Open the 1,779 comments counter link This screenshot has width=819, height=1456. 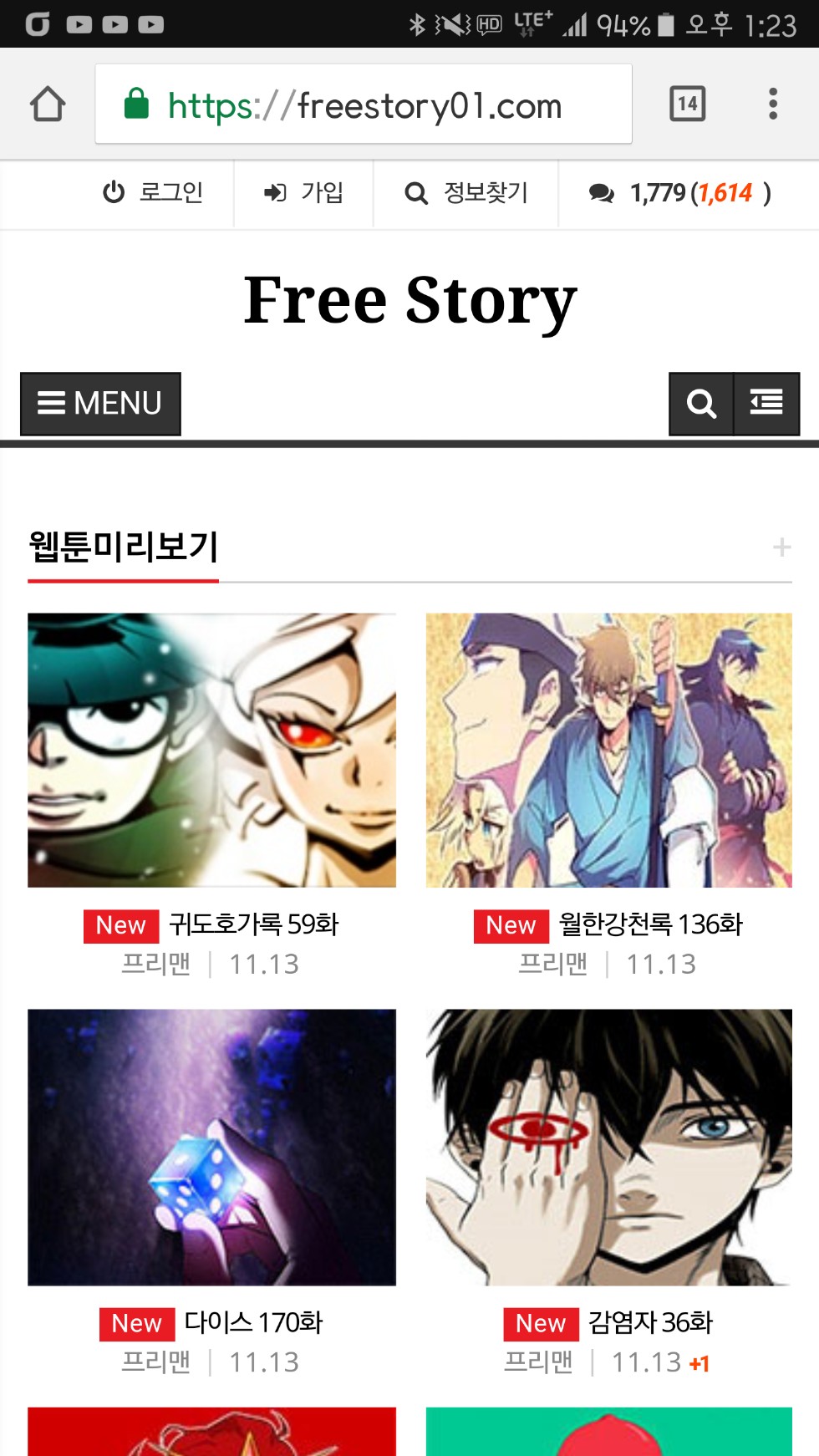pos(680,193)
